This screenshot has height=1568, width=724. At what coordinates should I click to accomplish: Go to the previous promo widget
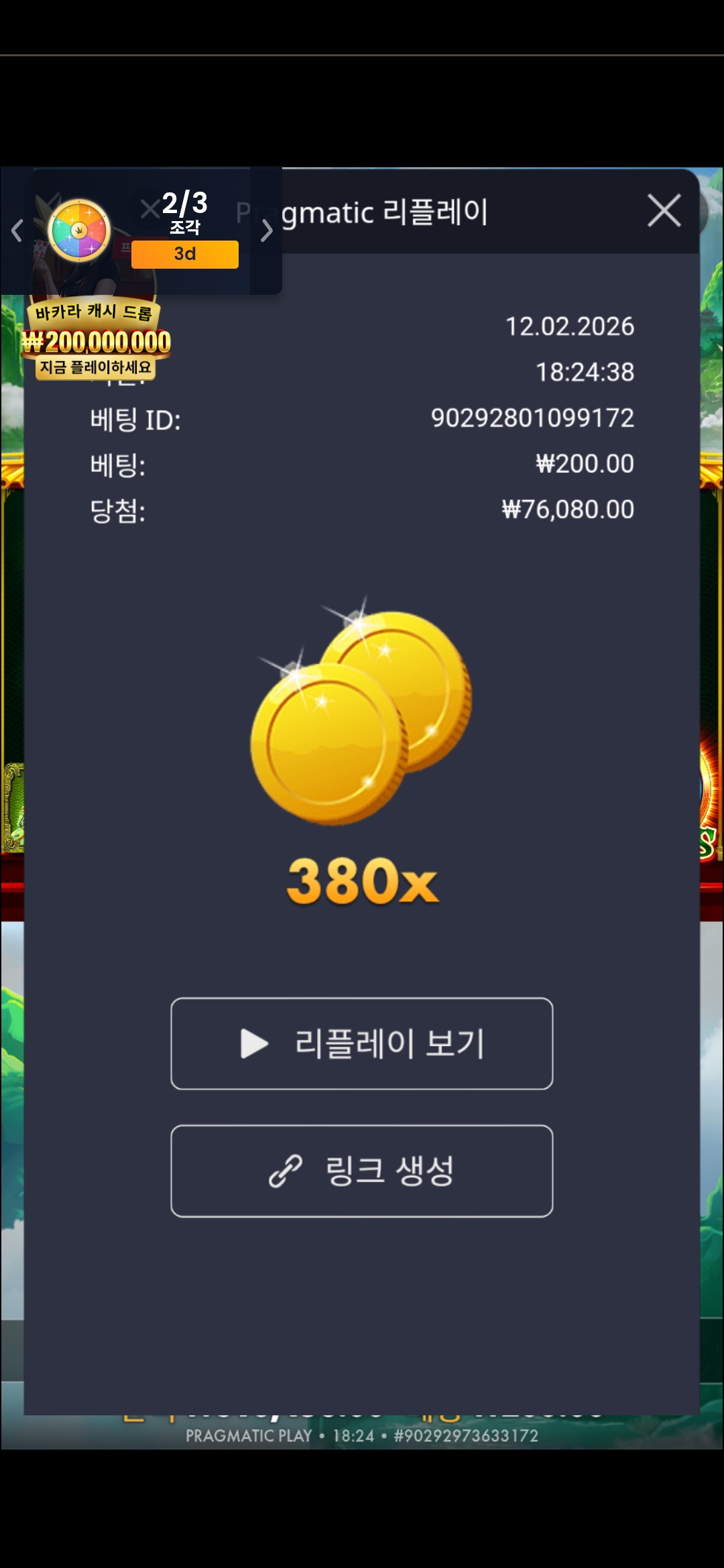coord(17,231)
